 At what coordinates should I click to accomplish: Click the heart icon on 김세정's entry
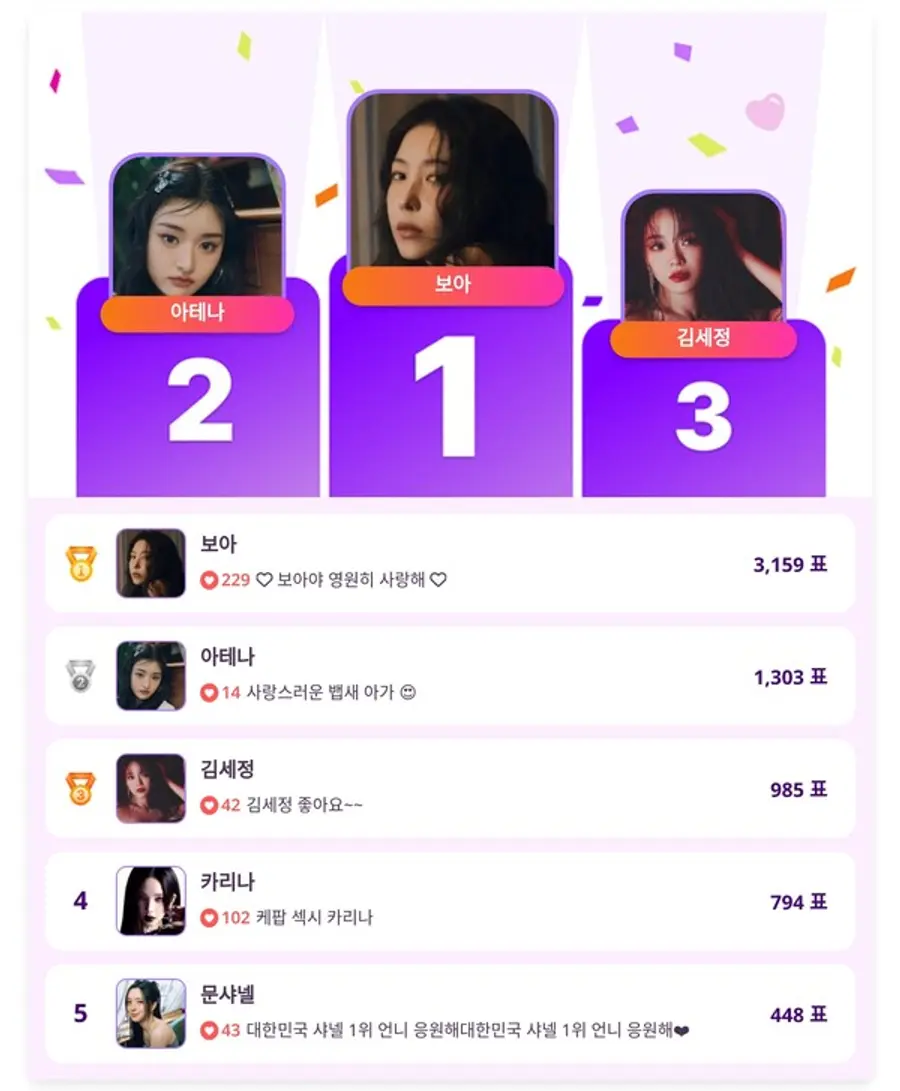coord(211,805)
